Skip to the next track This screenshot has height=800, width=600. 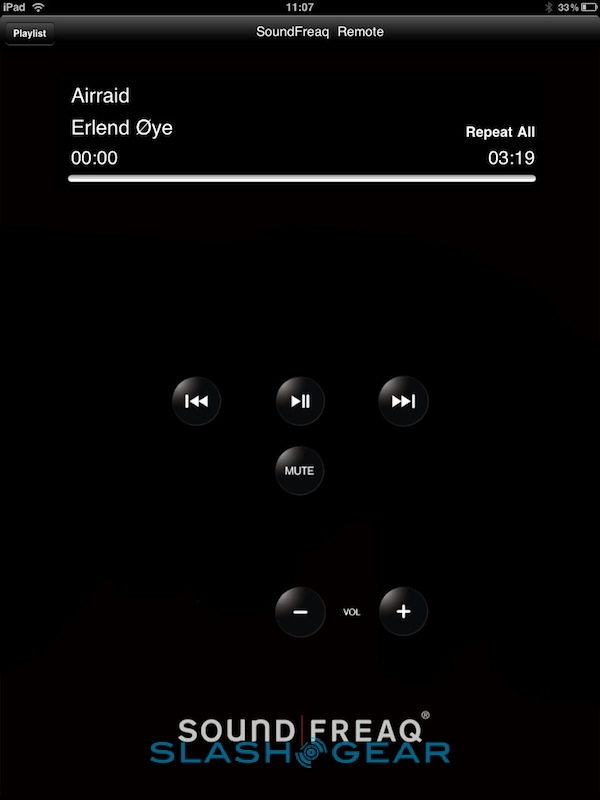[403, 402]
